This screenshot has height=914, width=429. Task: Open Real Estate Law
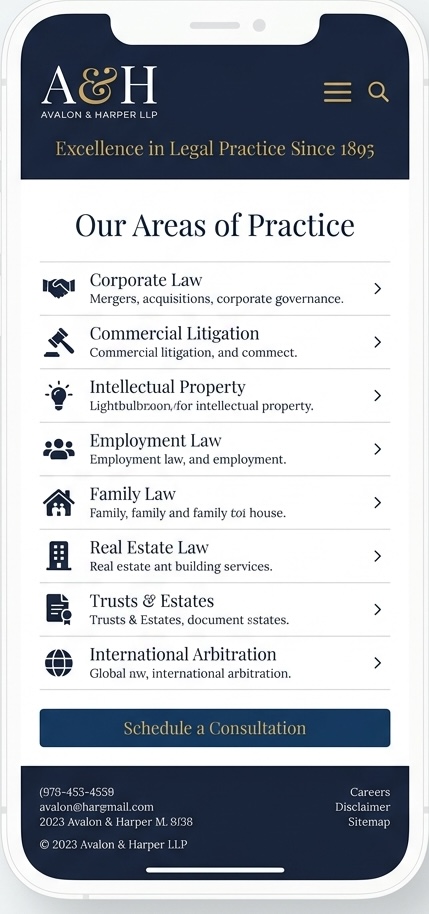[x=214, y=556]
